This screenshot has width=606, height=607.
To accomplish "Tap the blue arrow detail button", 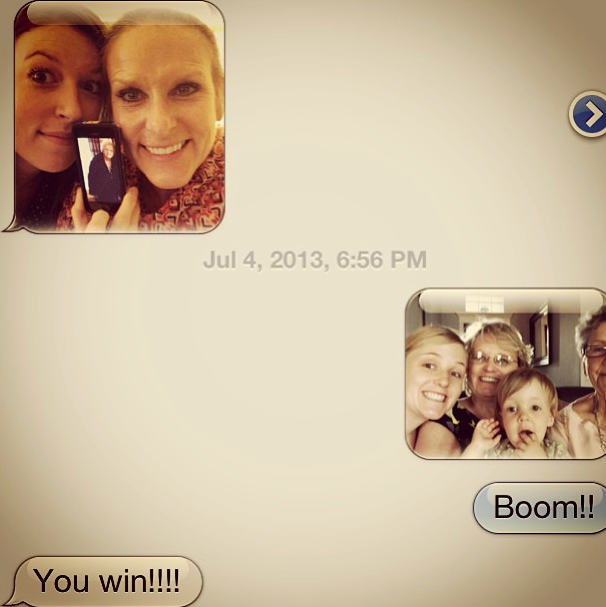I will (x=588, y=114).
